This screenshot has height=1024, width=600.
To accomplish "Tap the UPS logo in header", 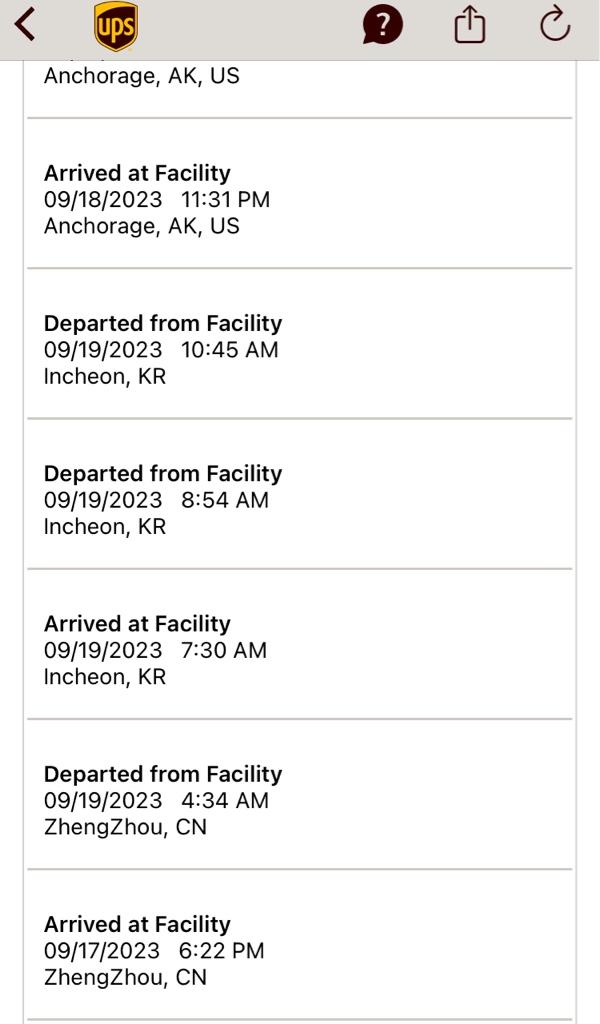I will tap(116, 27).
